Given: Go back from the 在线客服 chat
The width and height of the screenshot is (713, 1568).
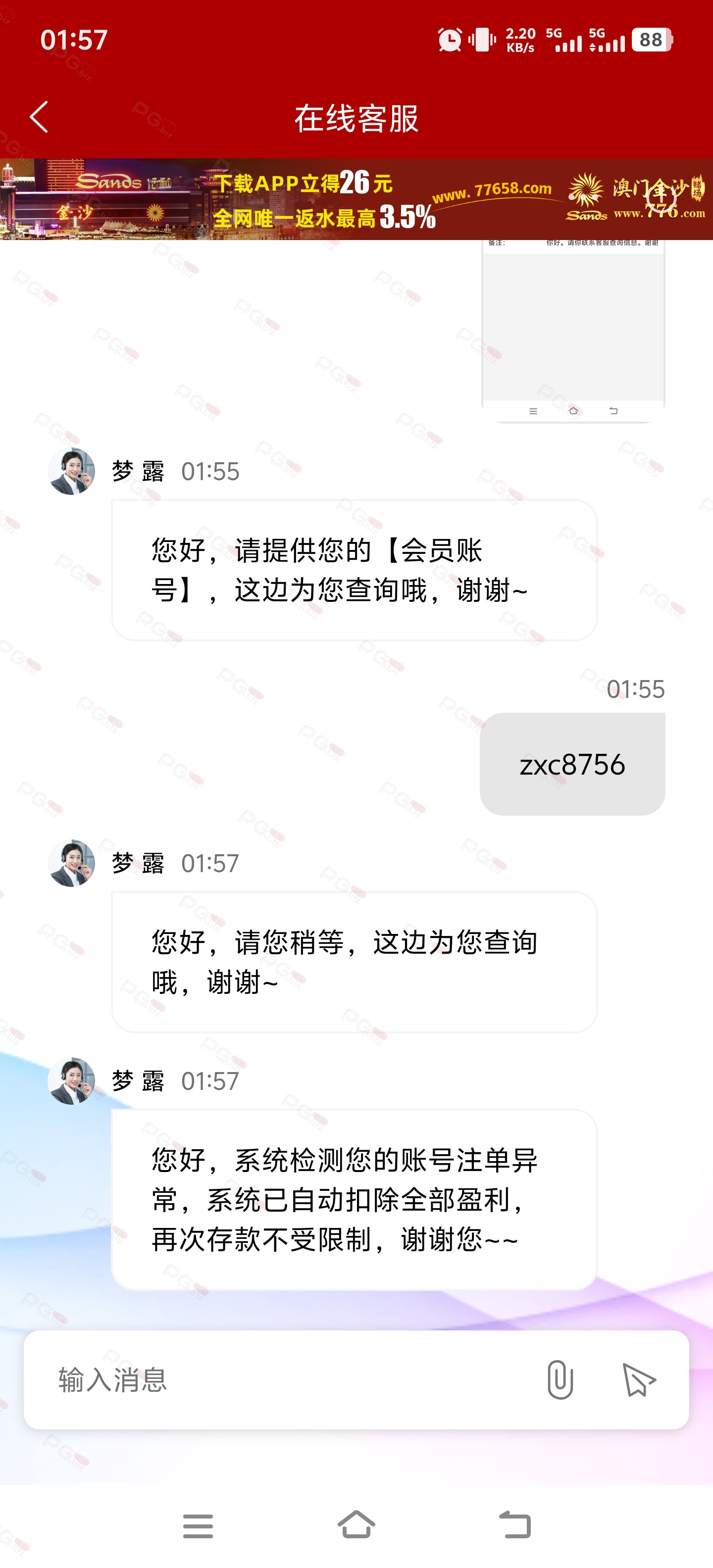Looking at the screenshot, I should coord(39,117).
